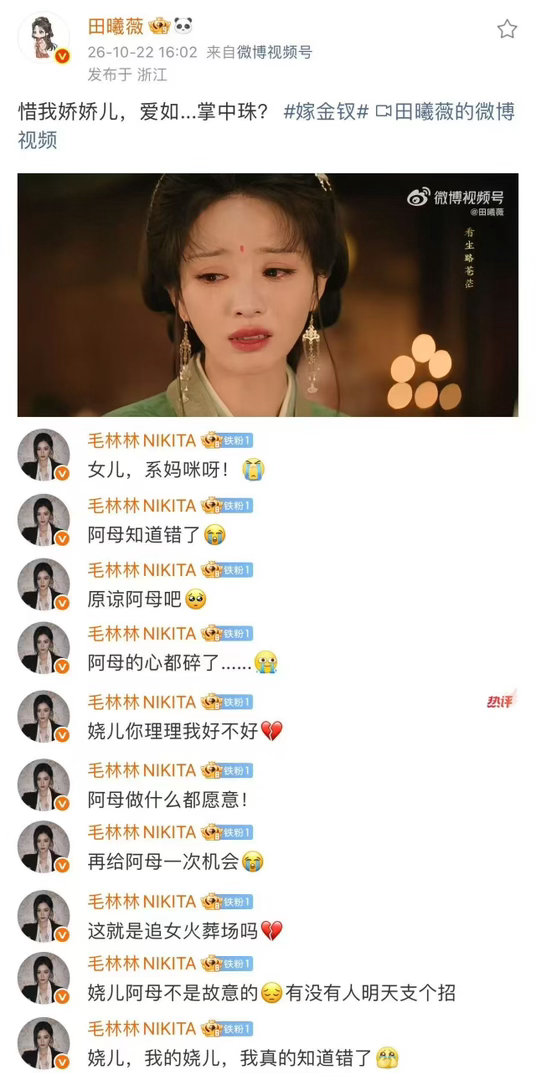The height and width of the screenshot is (1080, 536).
Task: Open the comment 这就是追女火葬场吗
Action: (185, 931)
